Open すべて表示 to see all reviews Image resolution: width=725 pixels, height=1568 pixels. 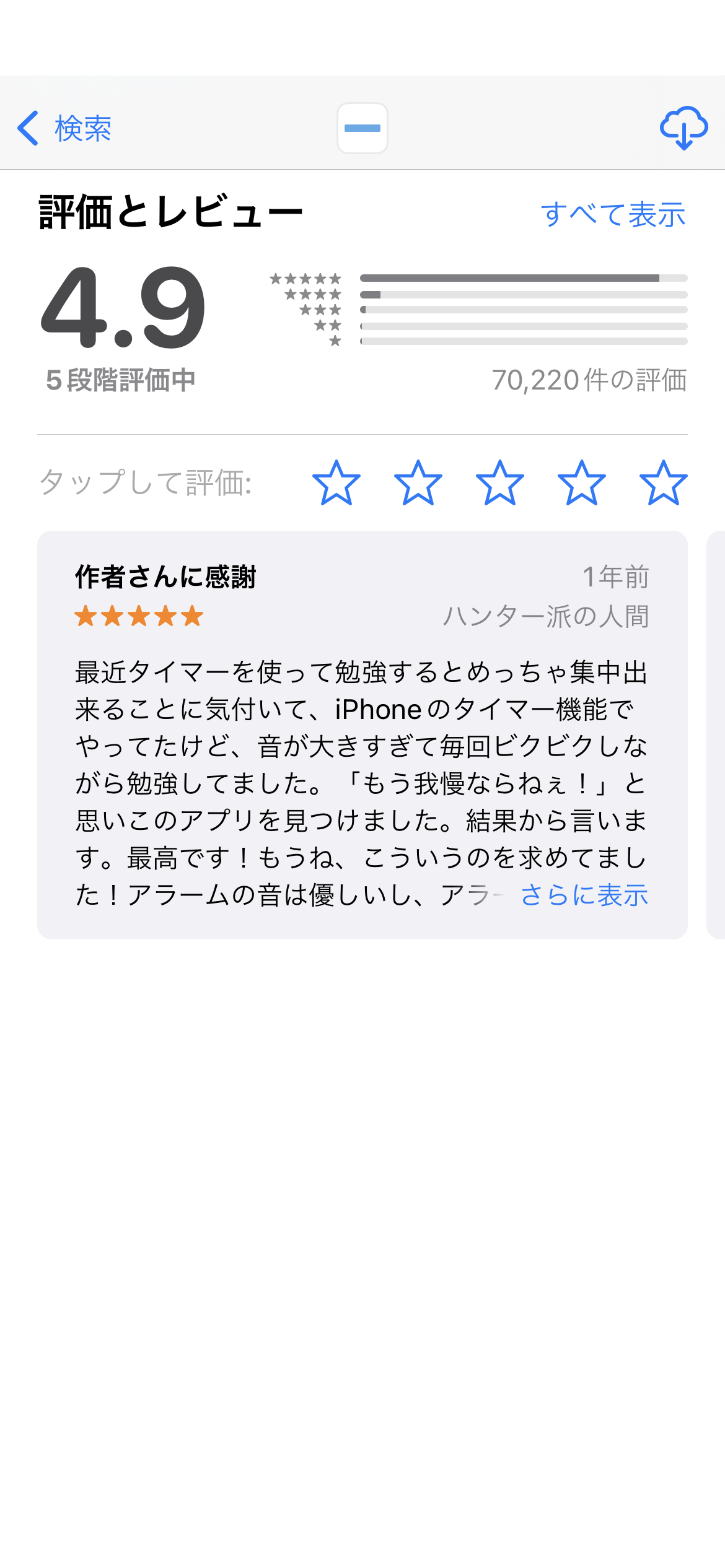613,214
